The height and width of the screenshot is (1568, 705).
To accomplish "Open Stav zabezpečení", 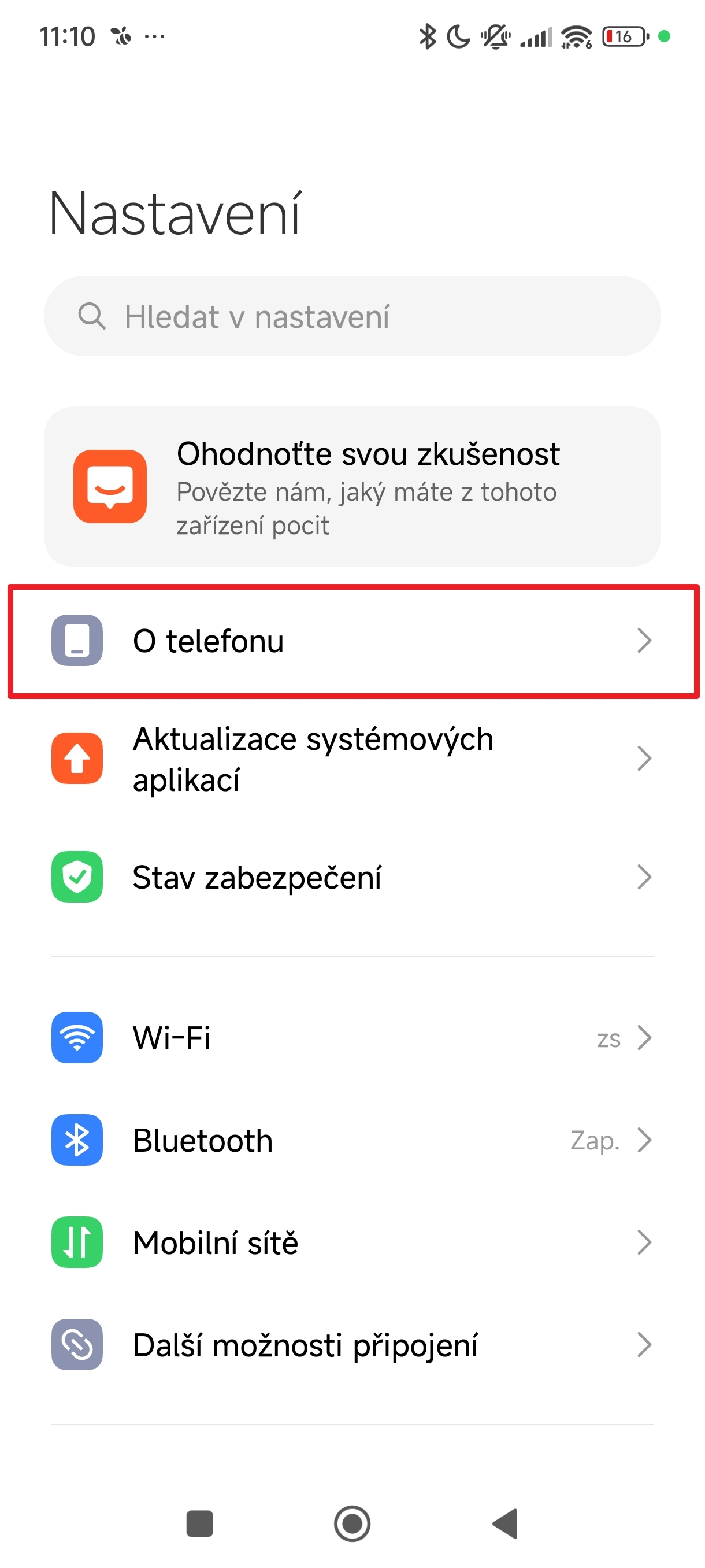I will 352,877.
